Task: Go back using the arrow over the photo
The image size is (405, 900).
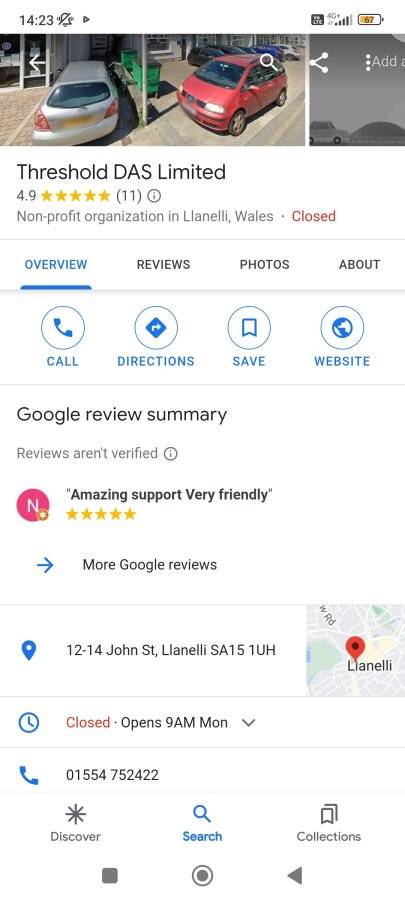Action: [37, 63]
